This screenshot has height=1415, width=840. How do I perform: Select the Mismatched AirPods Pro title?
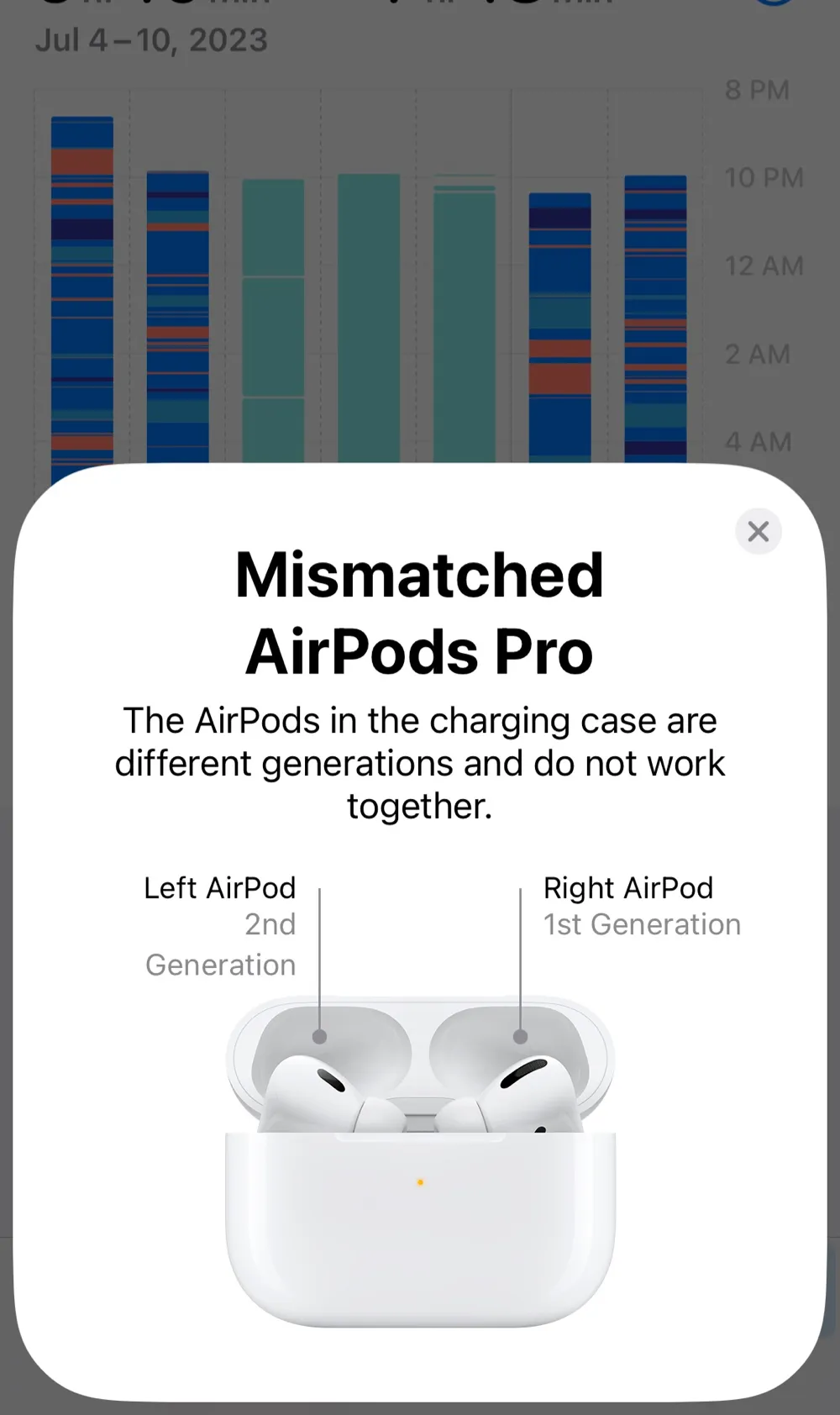[x=419, y=611]
